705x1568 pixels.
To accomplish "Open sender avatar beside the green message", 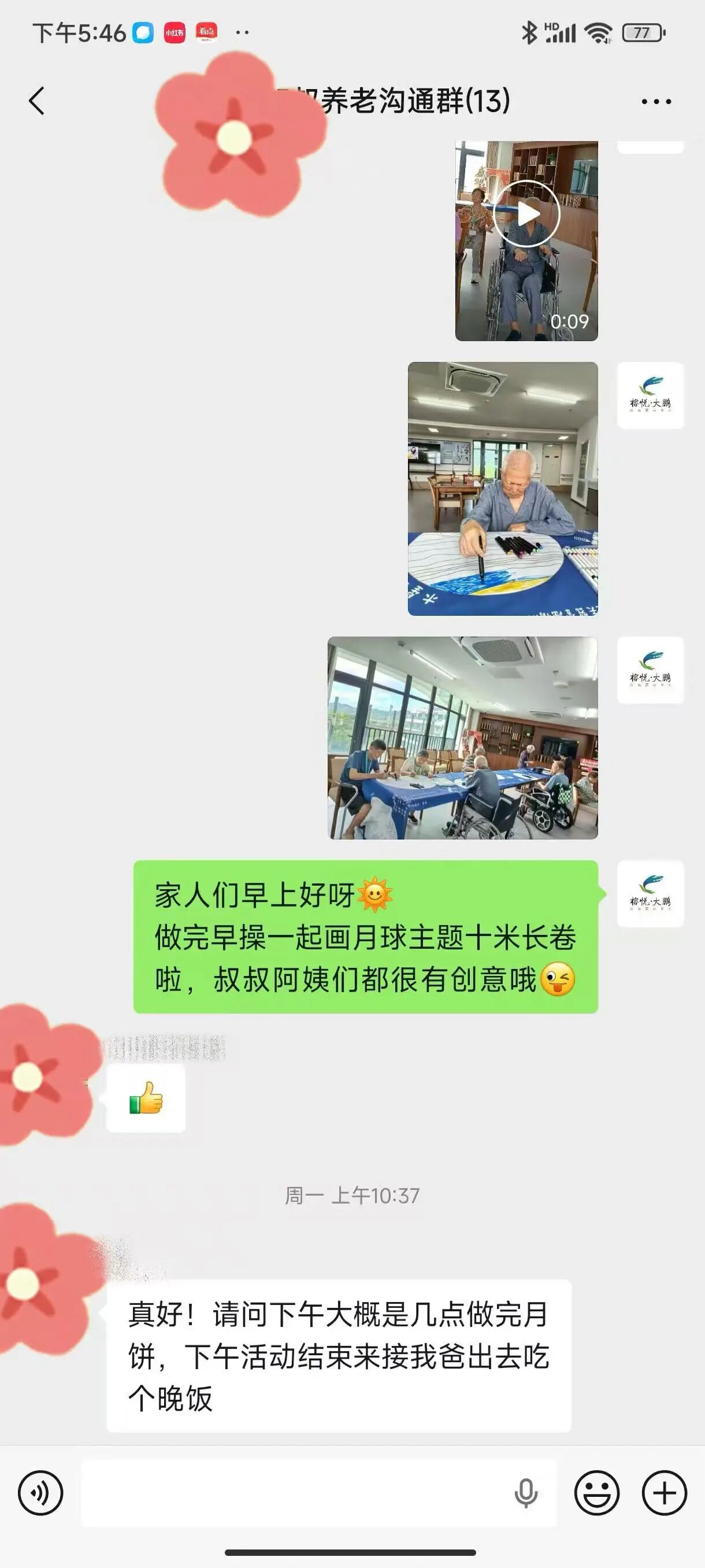I will click(650, 894).
